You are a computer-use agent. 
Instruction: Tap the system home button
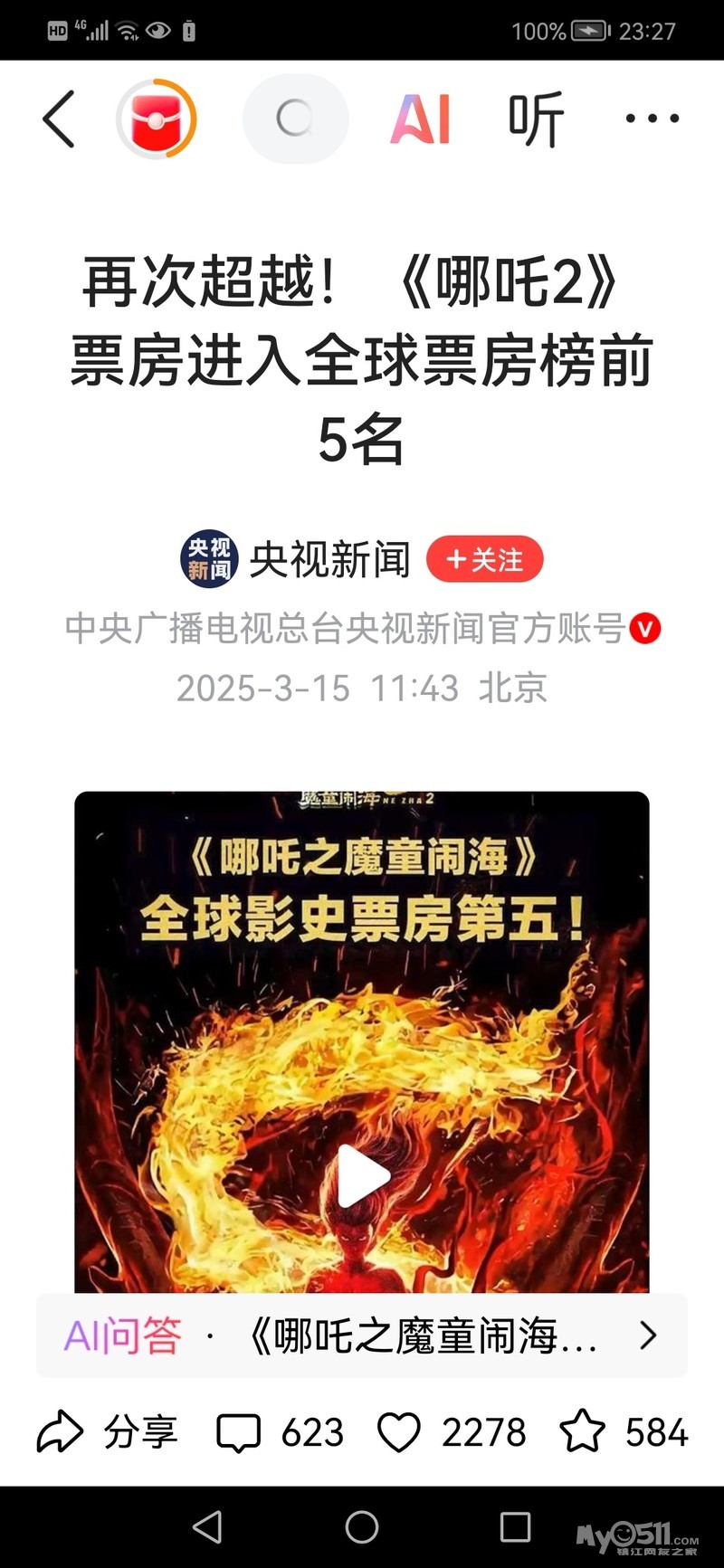coord(362,1527)
